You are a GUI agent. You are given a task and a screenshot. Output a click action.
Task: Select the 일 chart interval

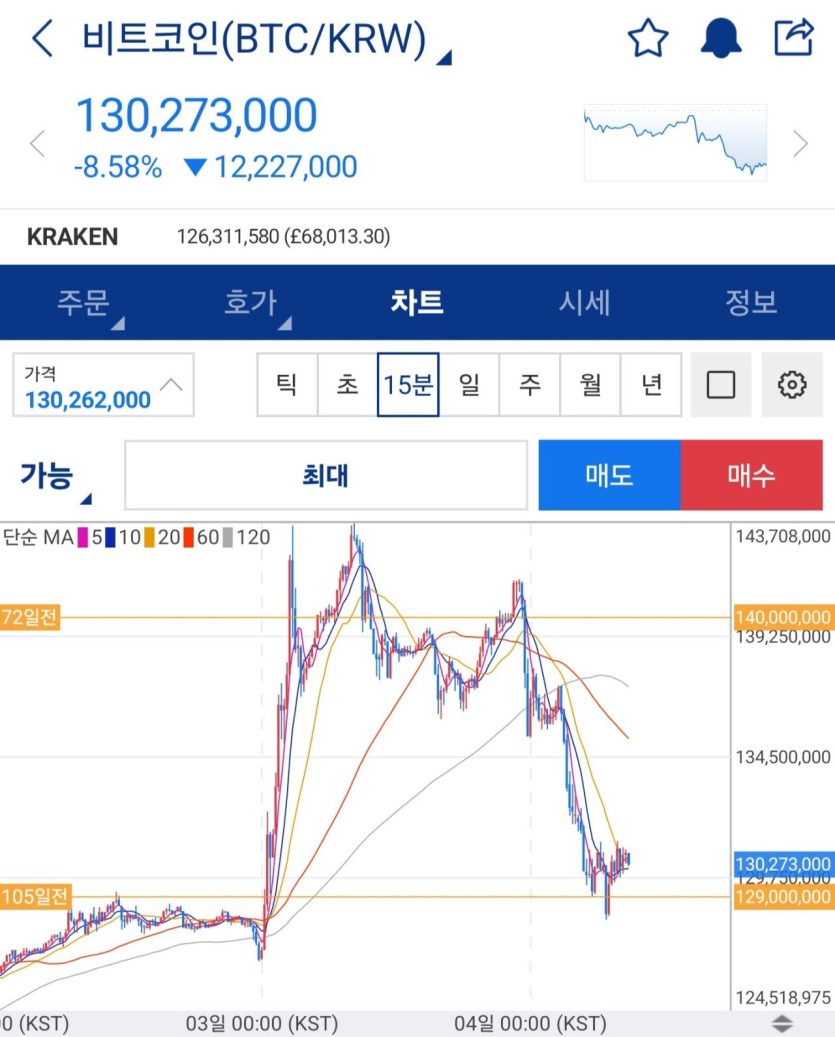pos(469,385)
